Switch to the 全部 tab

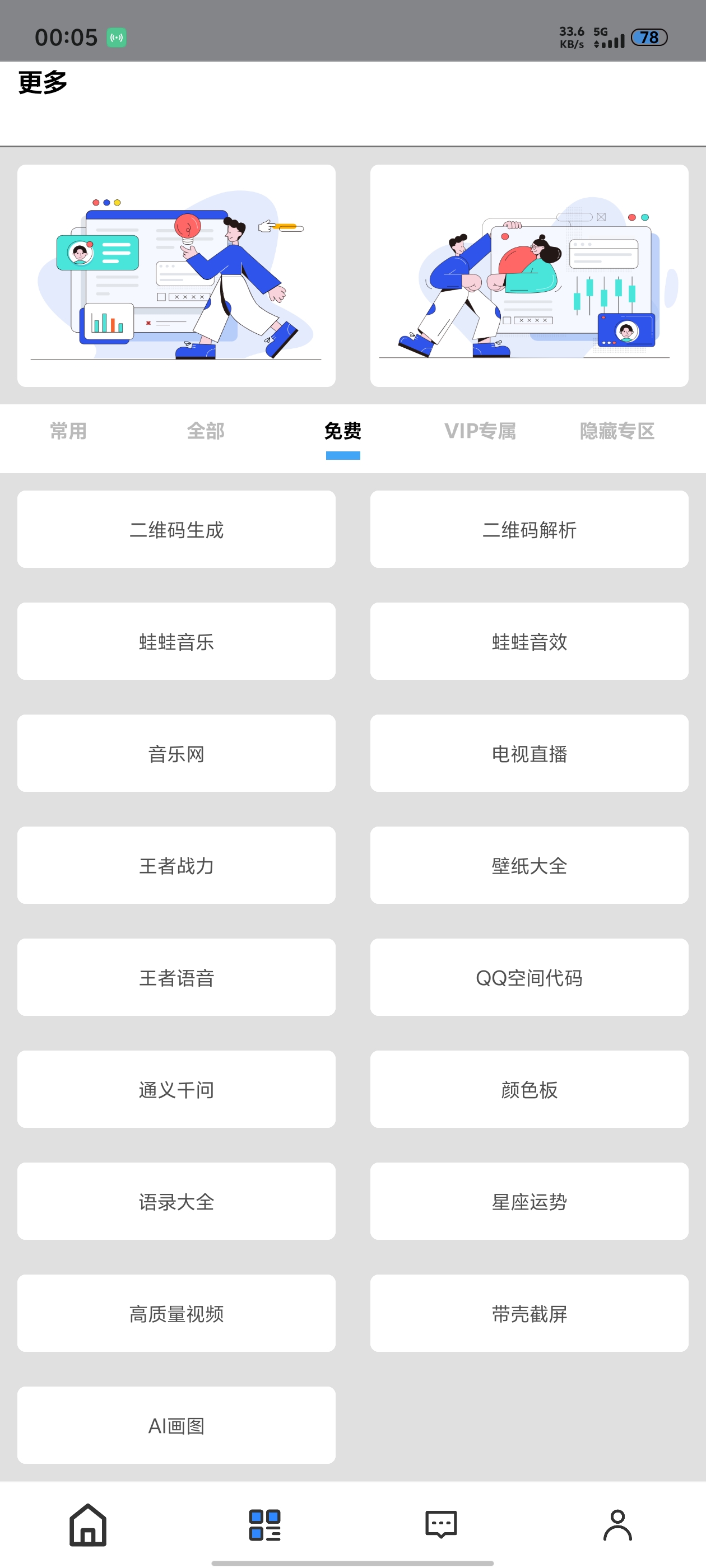pyautogui.click(x=205, y=431)
